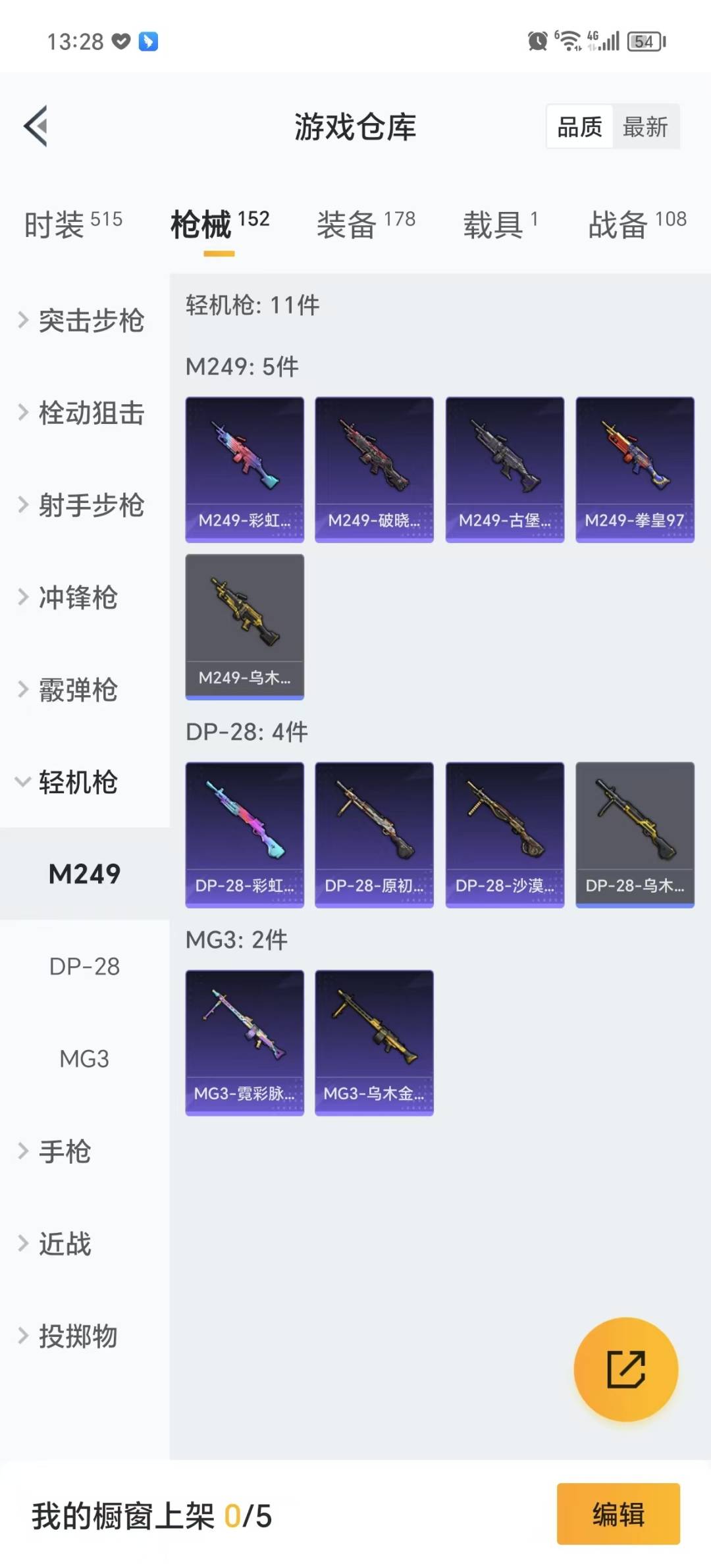View the DP-28-沙漠 skin
711x1568 pixels.
(504, 835)
